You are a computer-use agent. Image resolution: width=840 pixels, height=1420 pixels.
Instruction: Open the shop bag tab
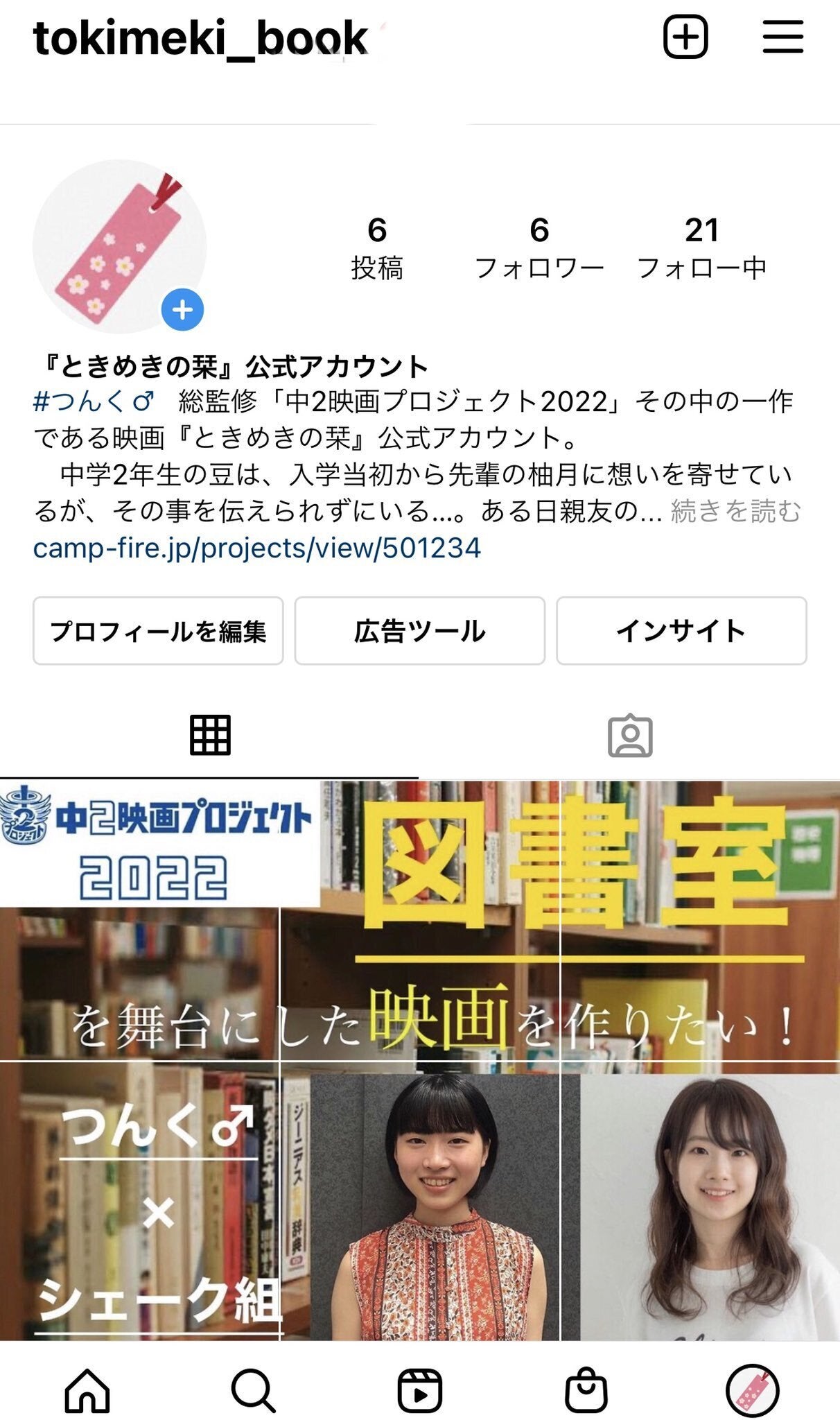[x=586, y=1390]
